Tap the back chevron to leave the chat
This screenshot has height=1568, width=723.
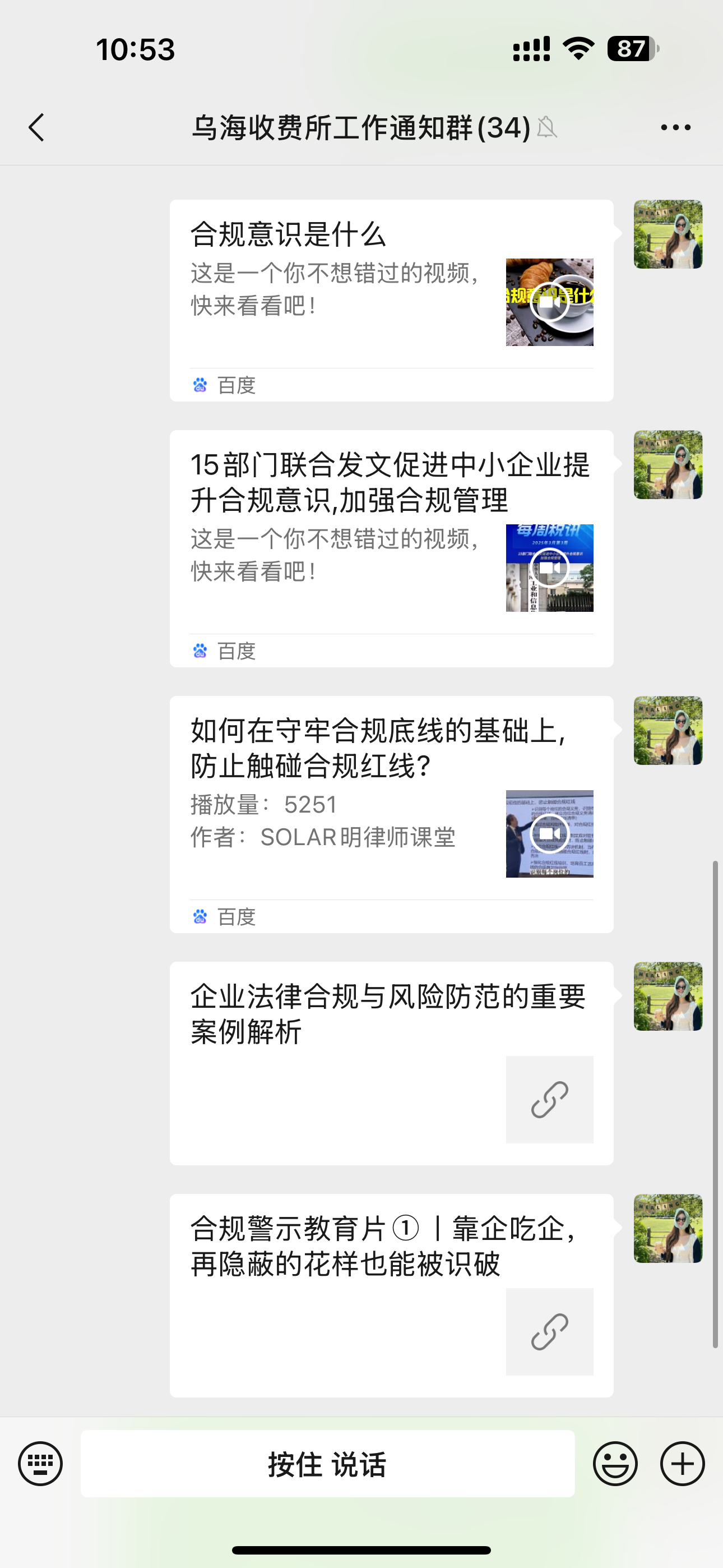[36, 127]
